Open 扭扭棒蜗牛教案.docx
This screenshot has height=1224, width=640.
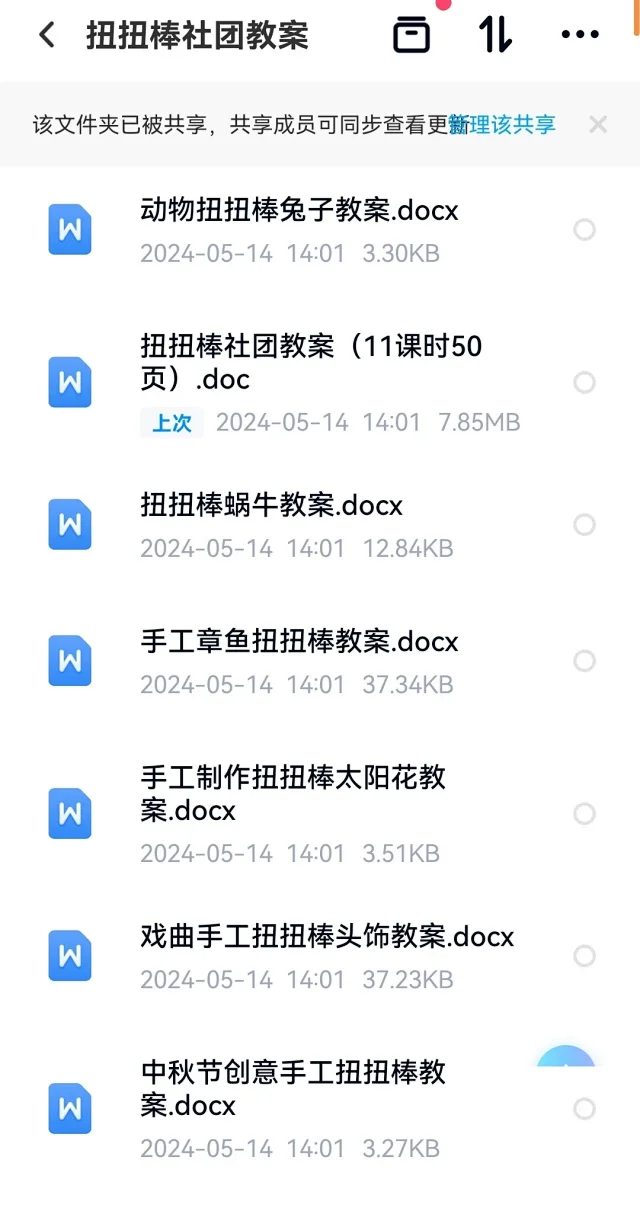tap(320, 526)
